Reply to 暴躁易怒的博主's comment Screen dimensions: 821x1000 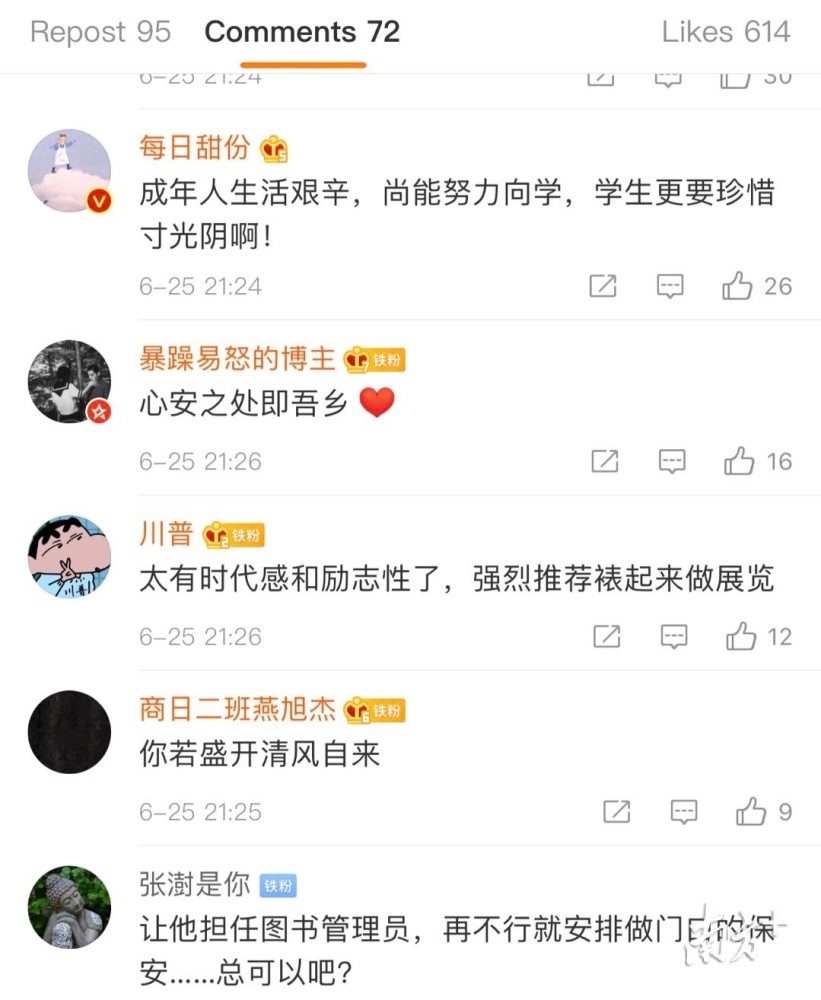click(672, 462)
